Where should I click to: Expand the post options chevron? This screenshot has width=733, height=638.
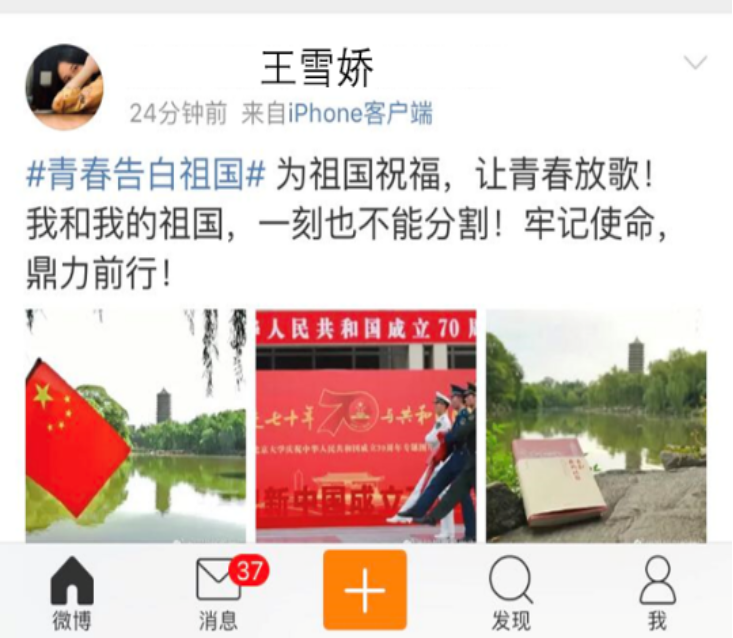click(x=694, y=63)
